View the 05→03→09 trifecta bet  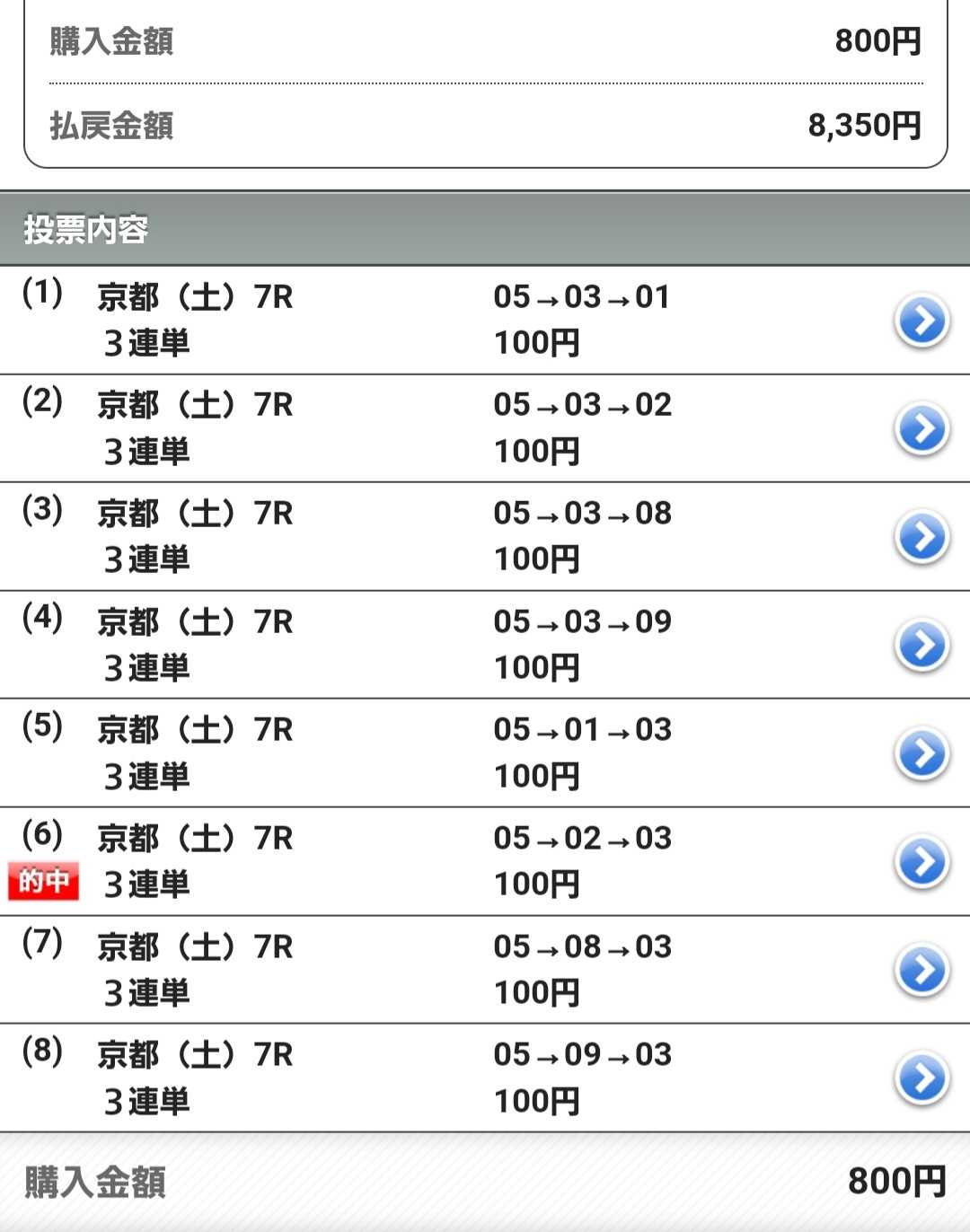(921, 645)
